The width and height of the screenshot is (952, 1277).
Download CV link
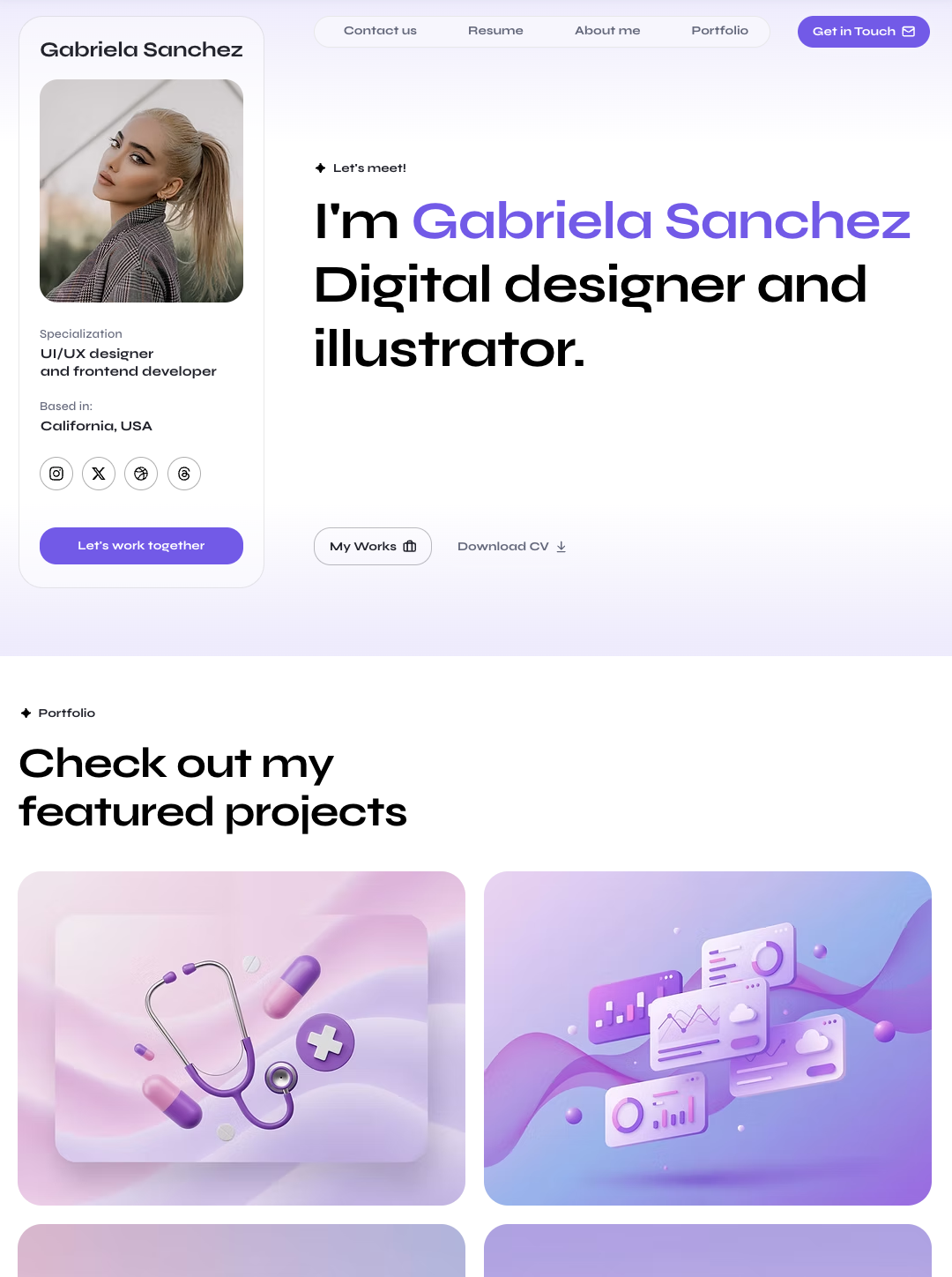coord(511,547)
